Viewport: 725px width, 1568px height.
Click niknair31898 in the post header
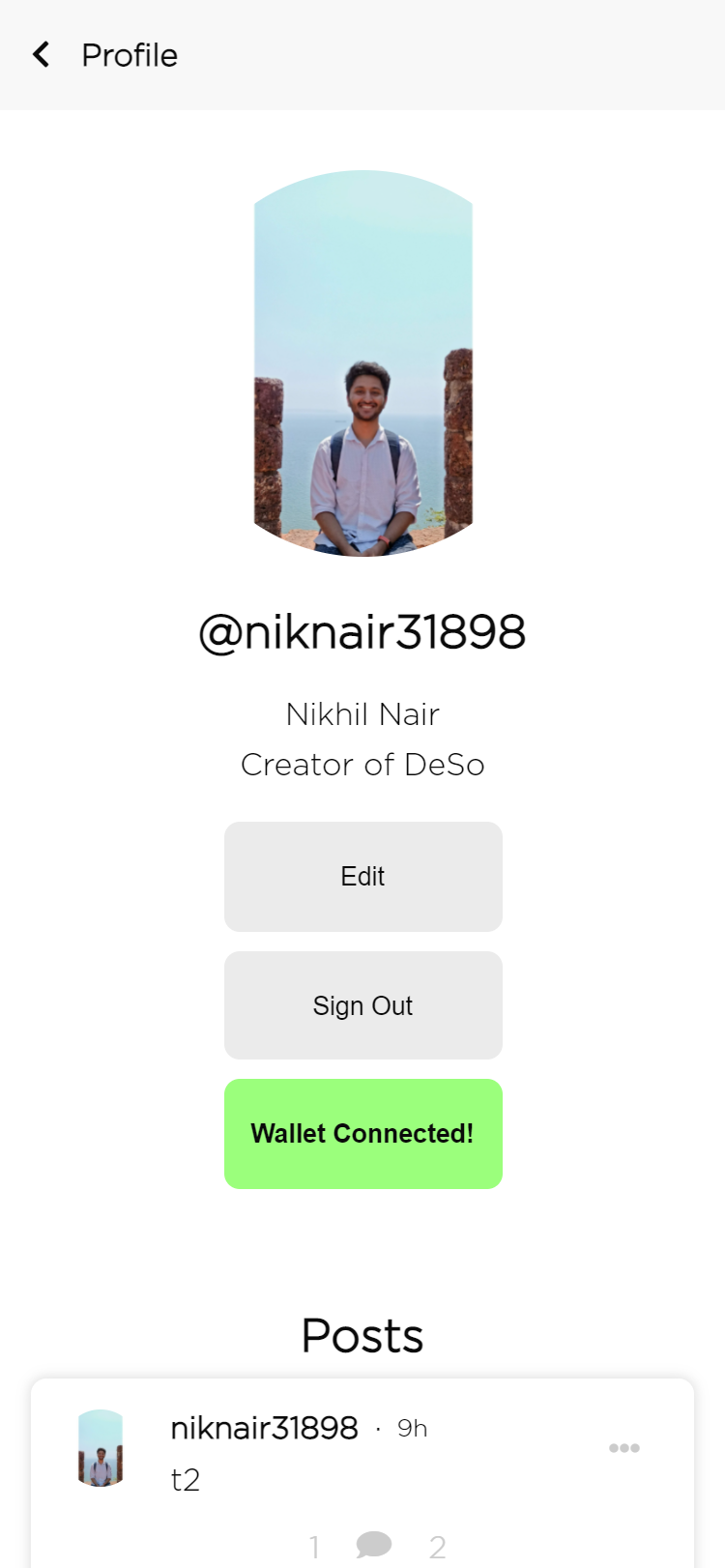point(264,1428)
